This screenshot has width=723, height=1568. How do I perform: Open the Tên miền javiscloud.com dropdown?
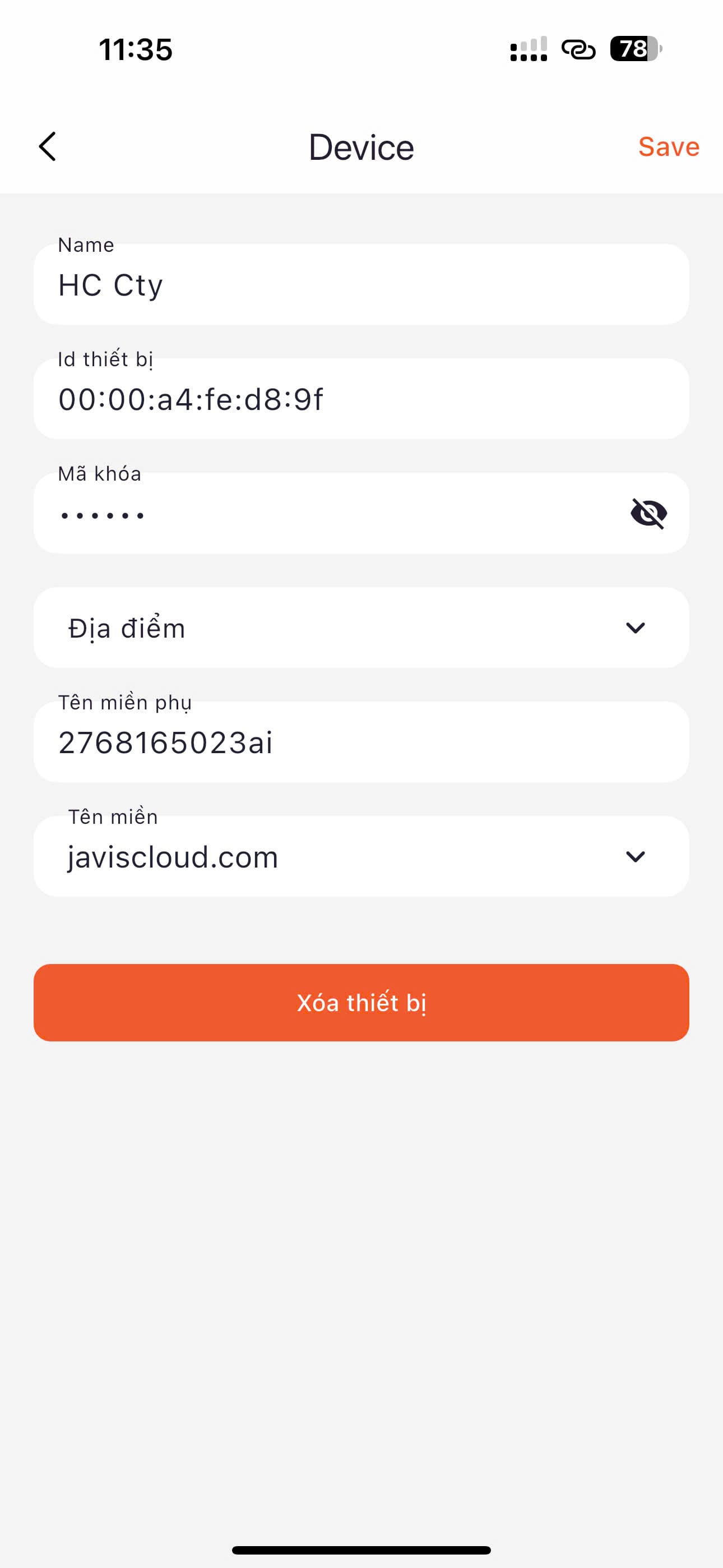click(x=360, y=856)
